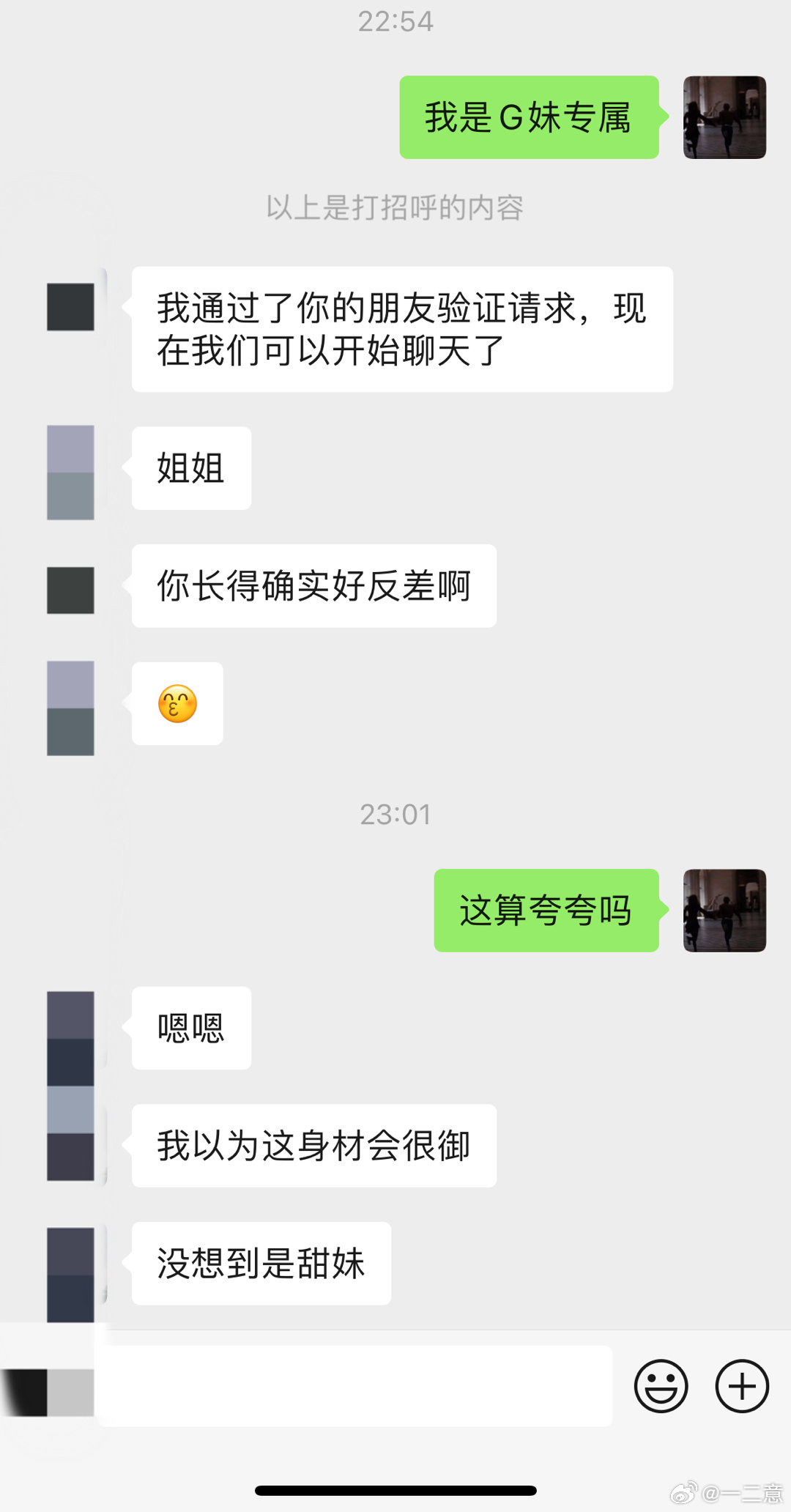Screen dimensions: 791x1512
Task: Open my avatar beside 这算夸夸吗 message
Action: (x=724, y=911)
